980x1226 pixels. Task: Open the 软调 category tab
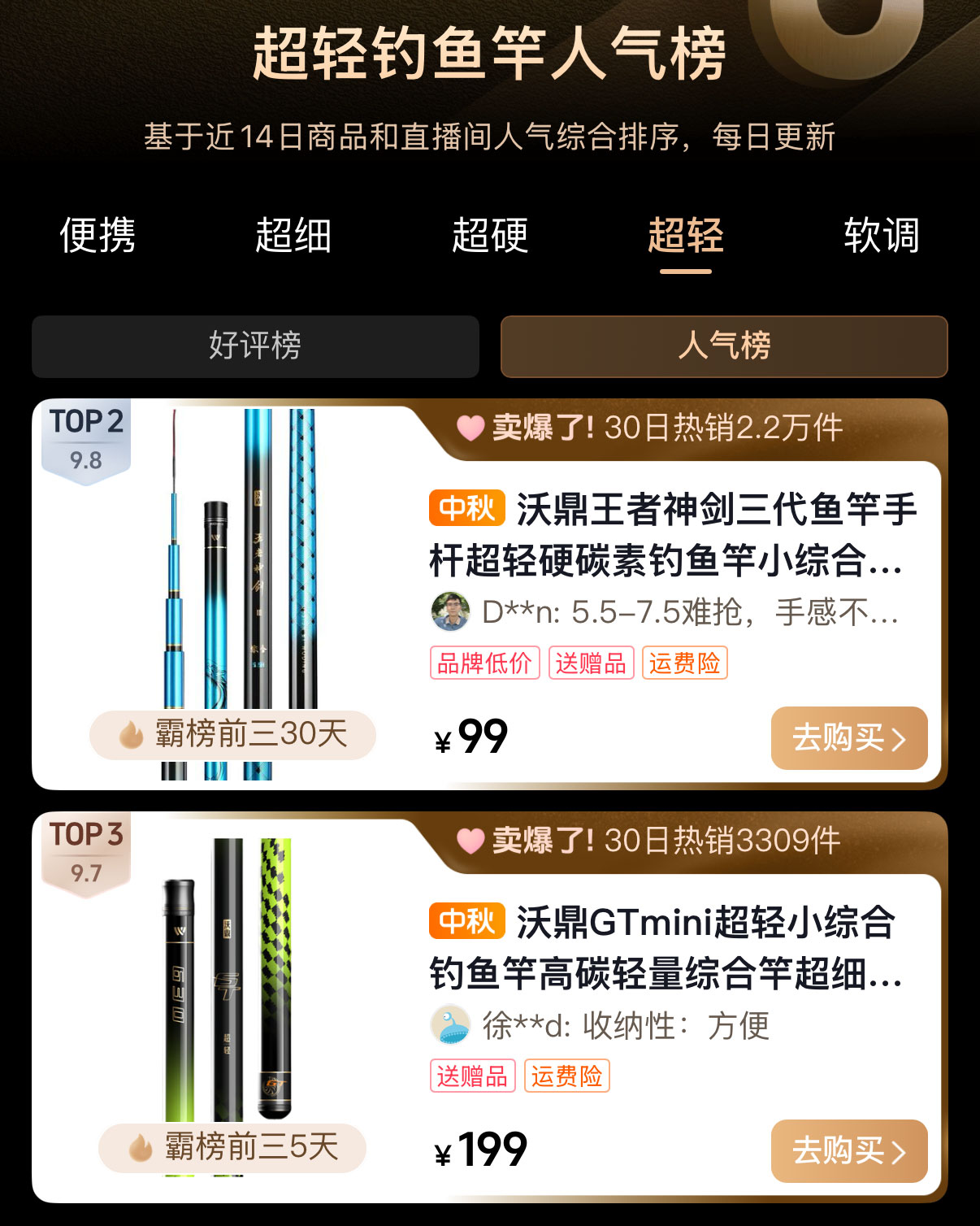[x=882, y=236]
